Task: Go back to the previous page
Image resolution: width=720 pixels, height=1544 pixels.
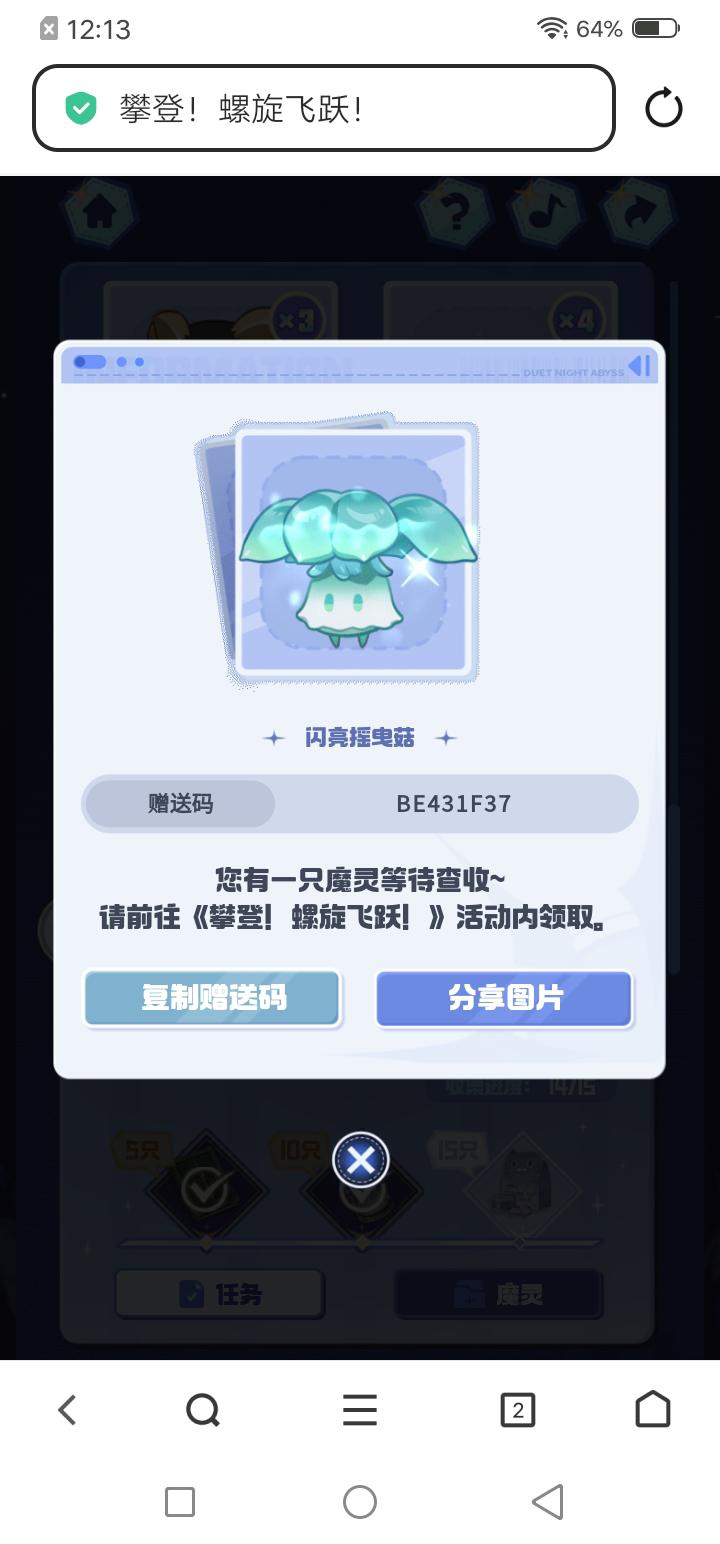Action: coord(67,1410)
